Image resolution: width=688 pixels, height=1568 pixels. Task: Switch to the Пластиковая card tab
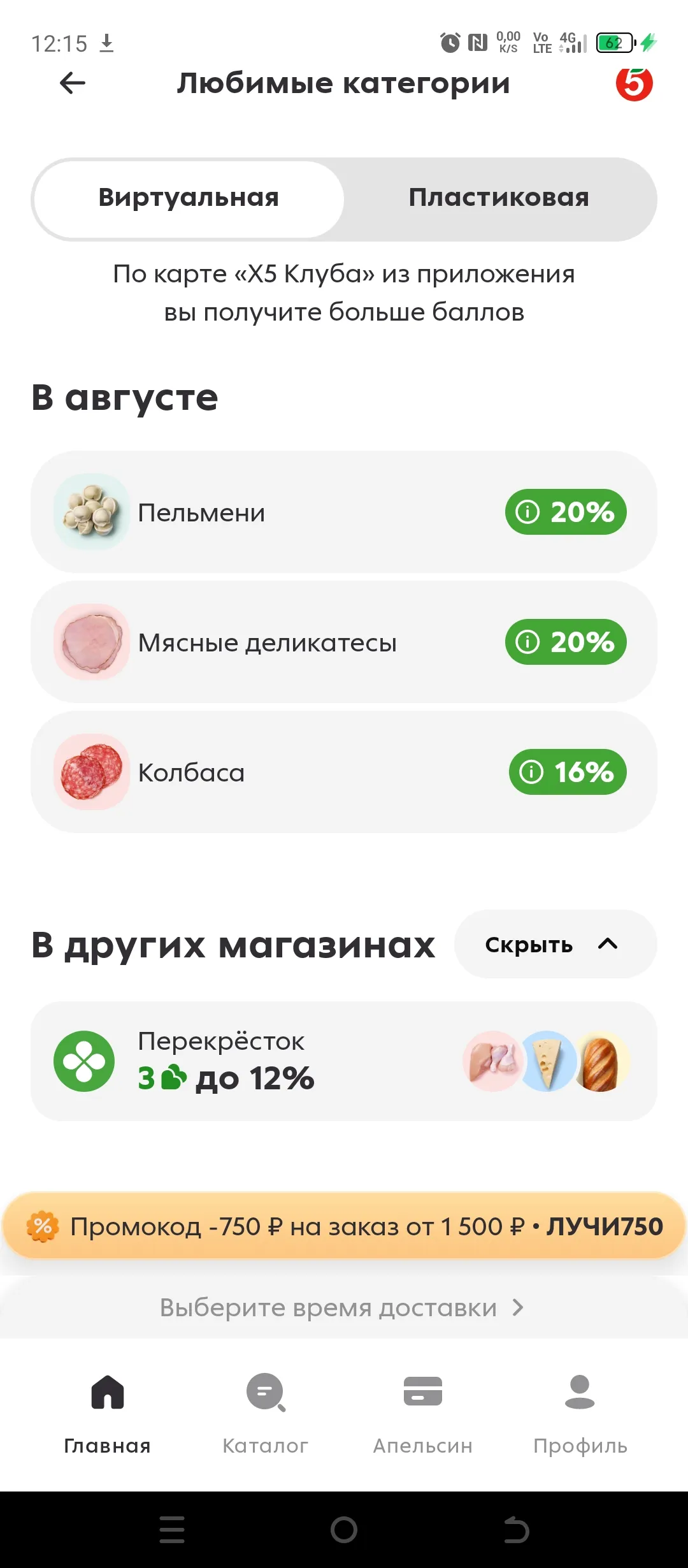coord(499,199)
